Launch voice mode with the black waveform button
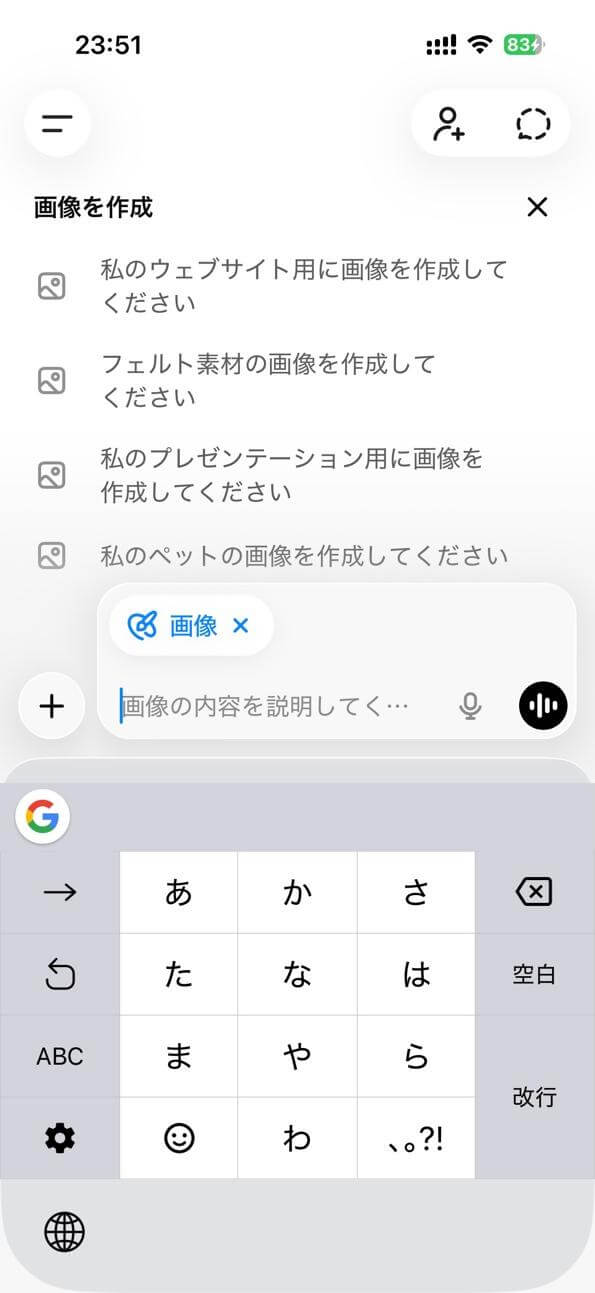 543,706
